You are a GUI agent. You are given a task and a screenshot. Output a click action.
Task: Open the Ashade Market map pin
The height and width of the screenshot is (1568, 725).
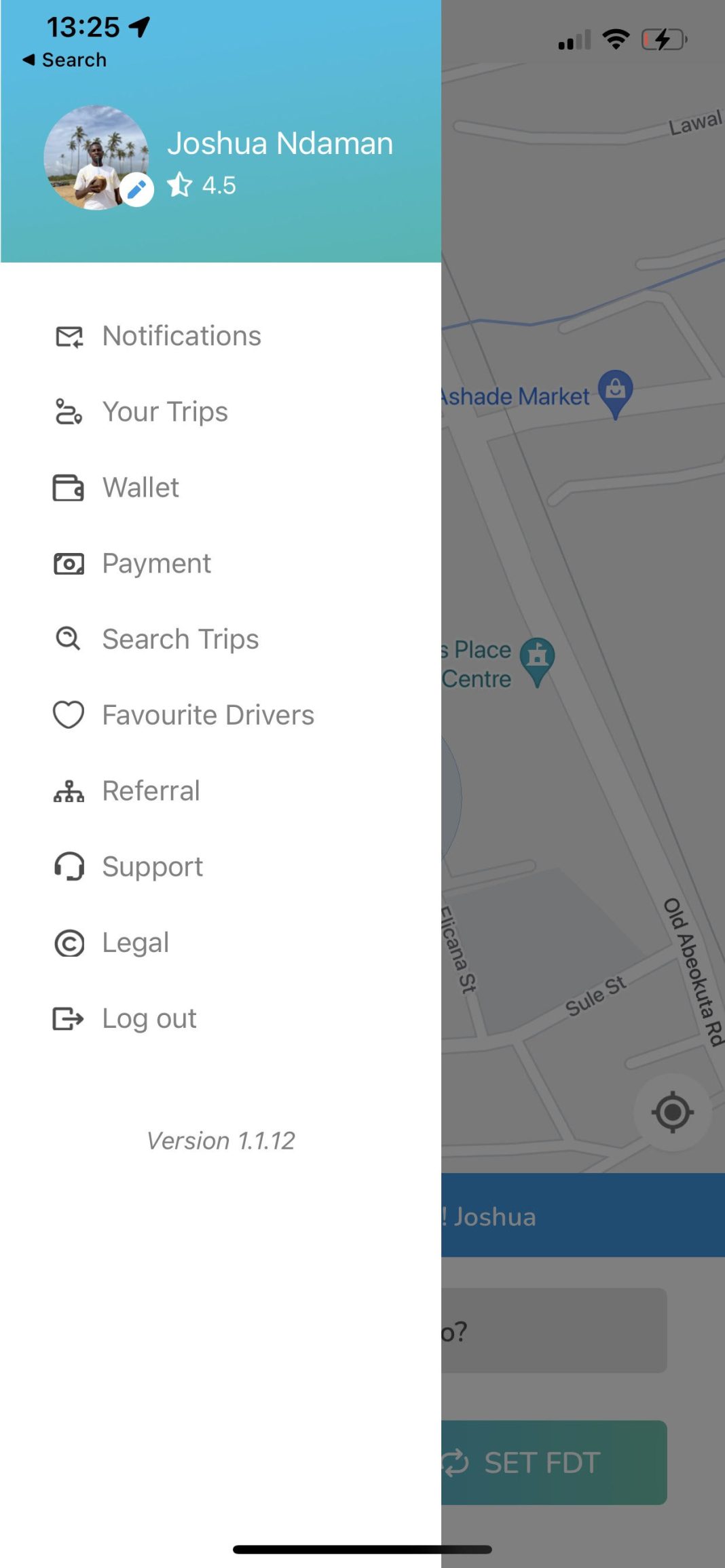click(x=615, y=391)
